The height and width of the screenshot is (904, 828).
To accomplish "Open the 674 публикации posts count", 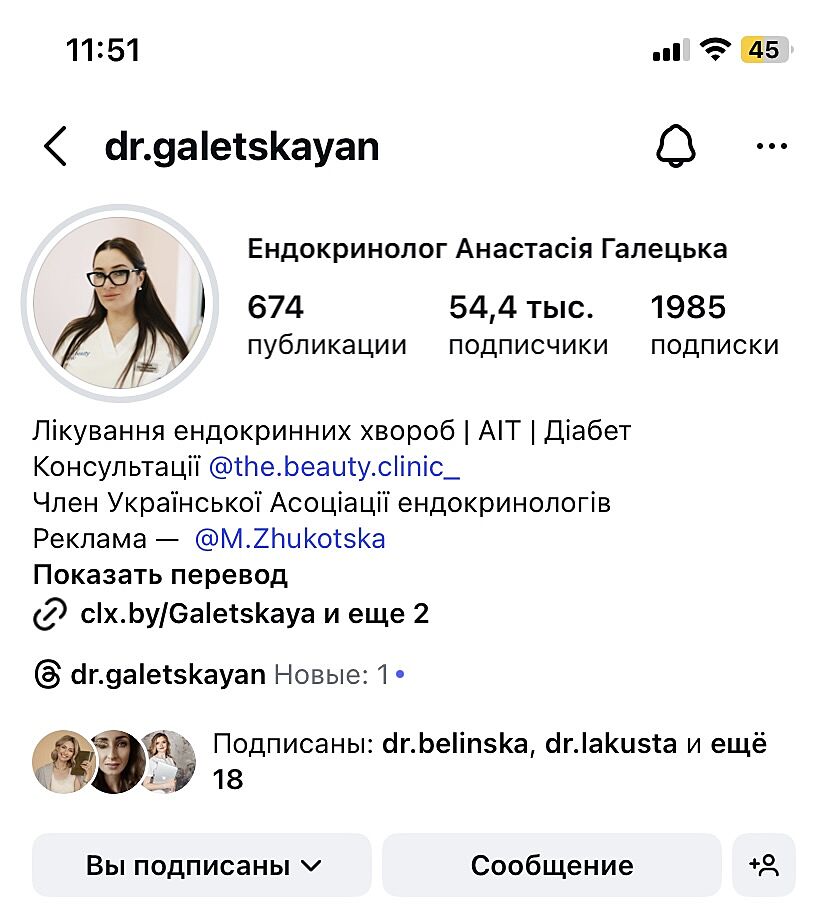I will point(326,325).
